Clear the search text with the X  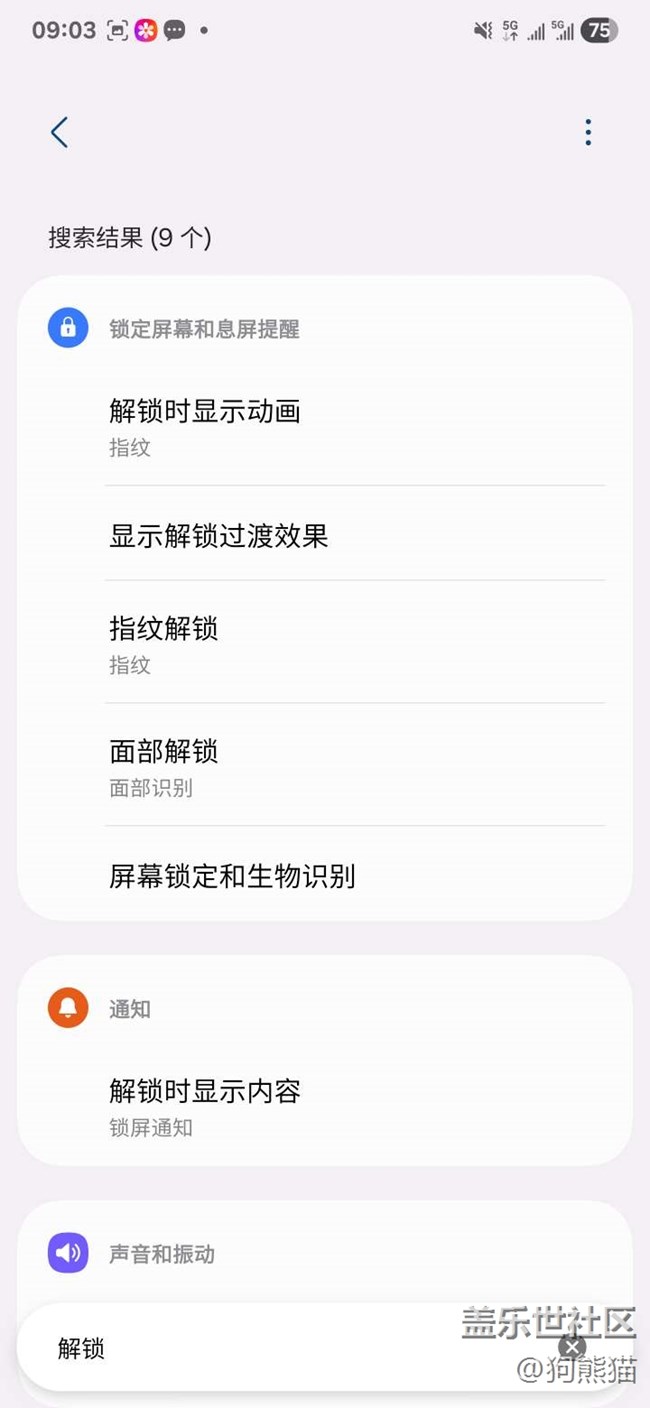572,1346
